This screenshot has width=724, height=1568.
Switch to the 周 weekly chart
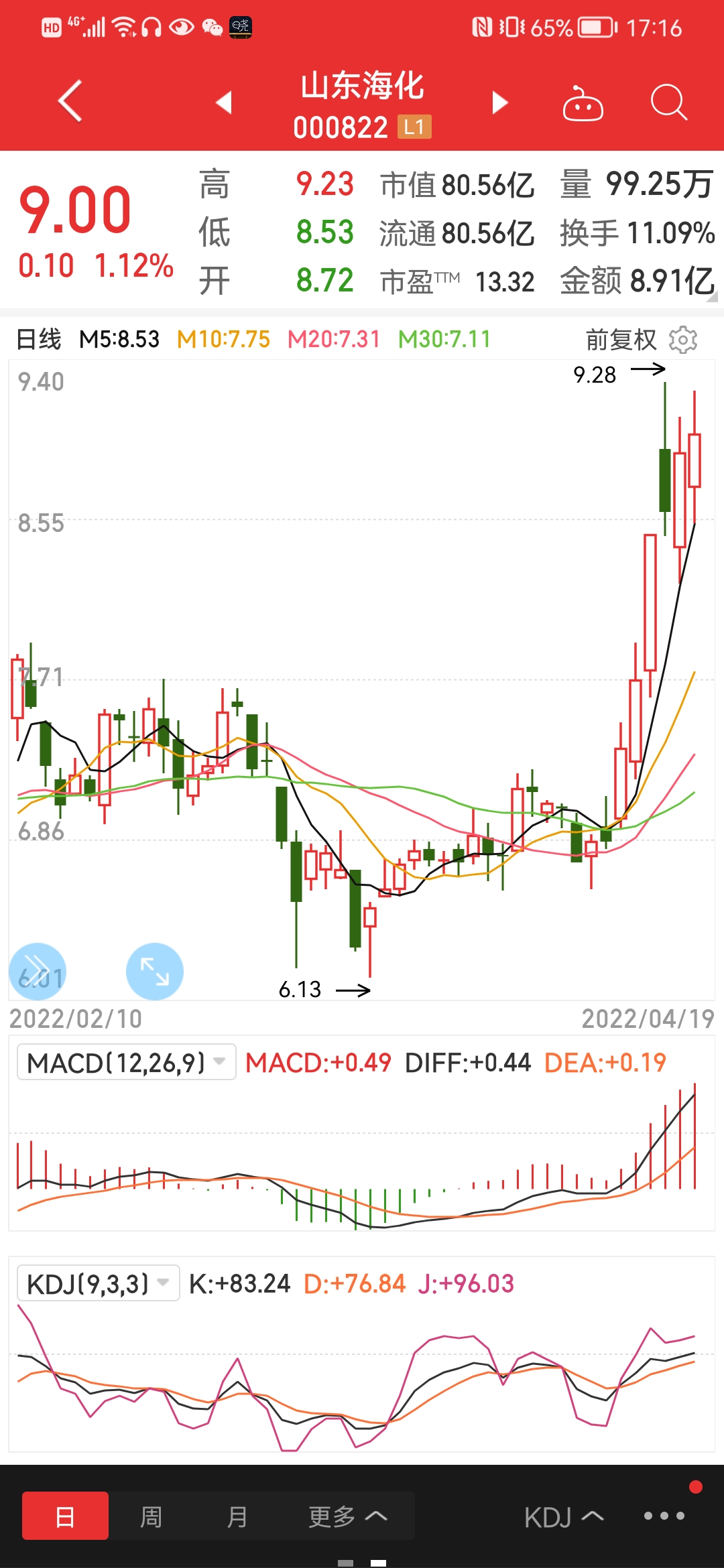coord(152,1516)
